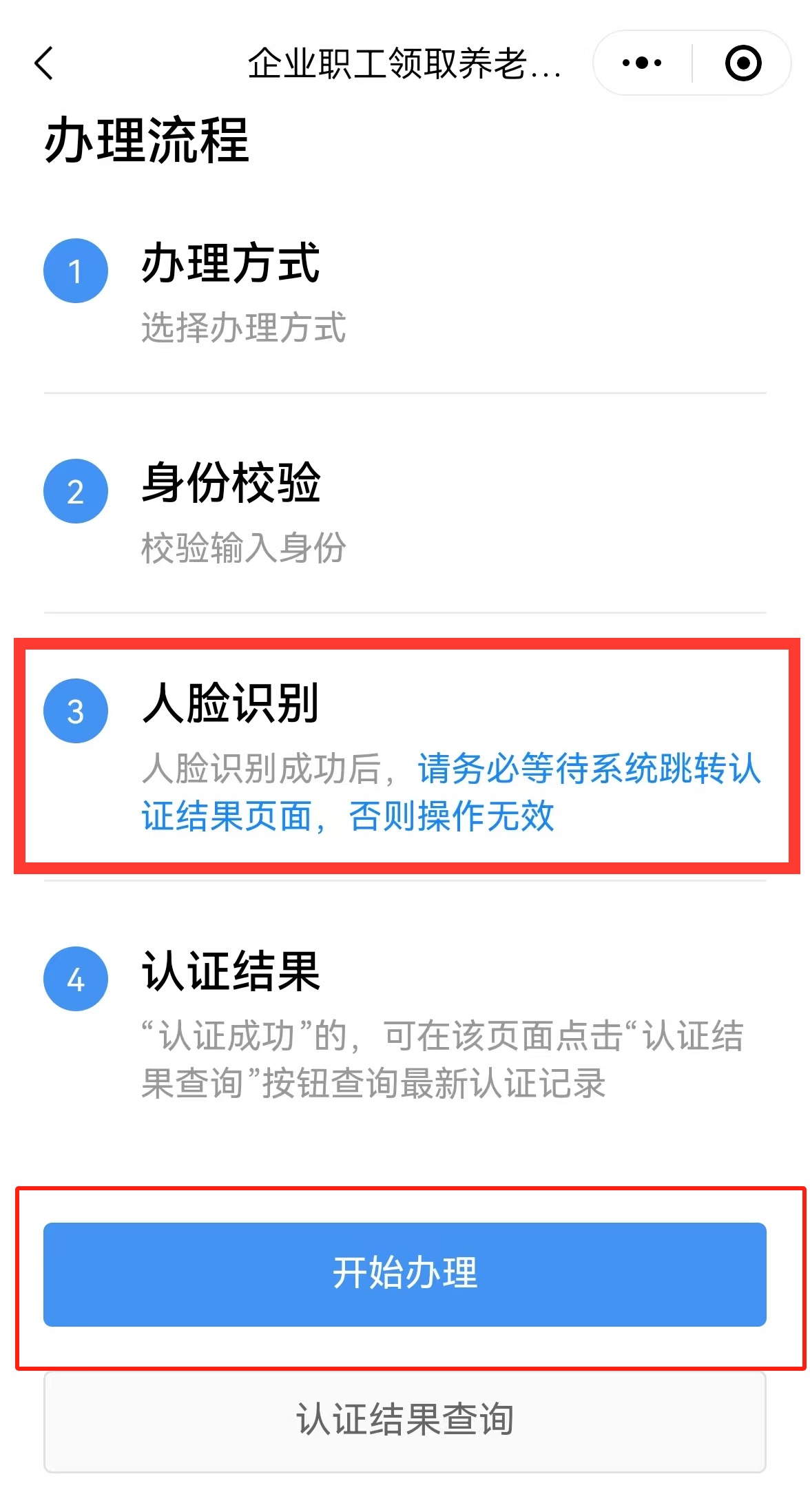Close the mini program via circle icon

tap(743, 63)
